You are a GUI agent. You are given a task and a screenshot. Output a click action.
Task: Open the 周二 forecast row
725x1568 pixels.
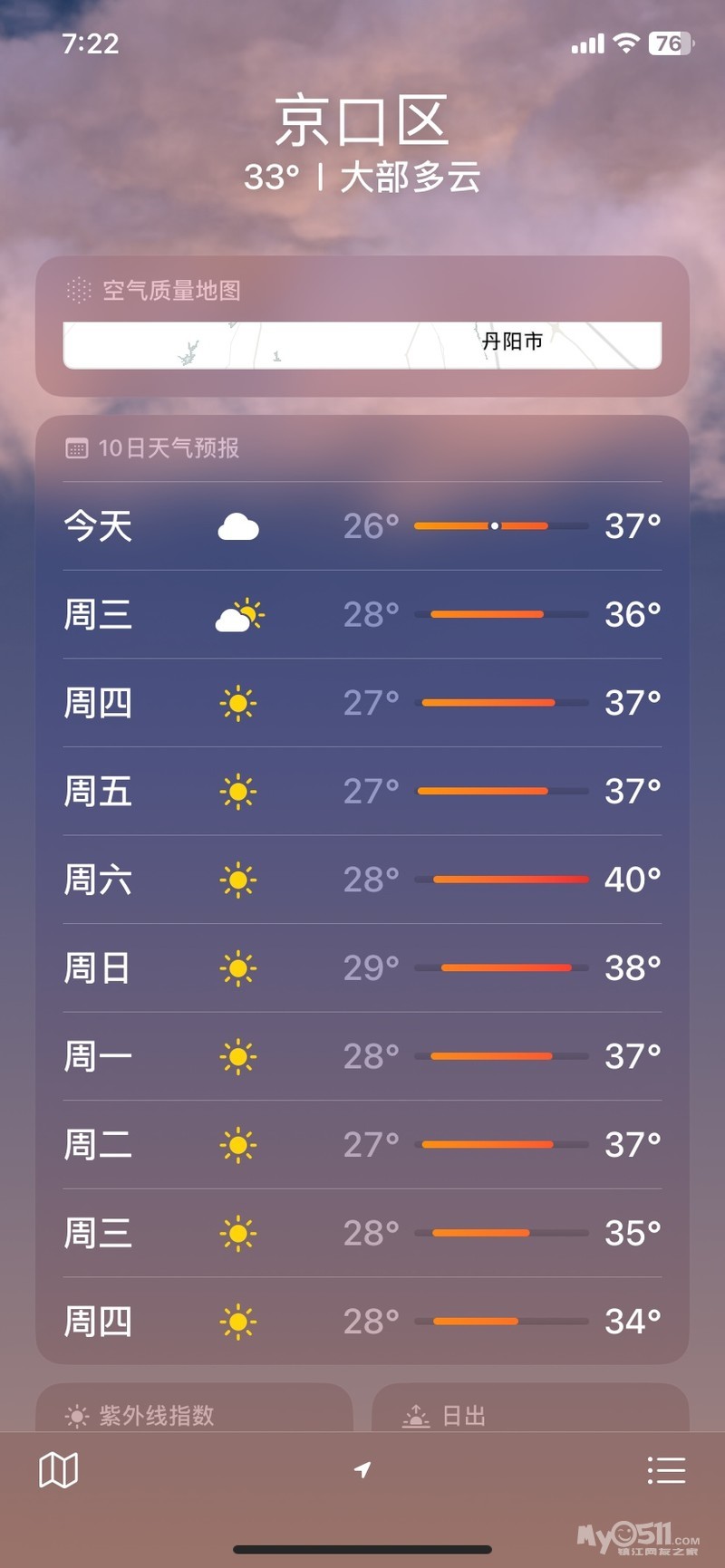pos(362,1144)
